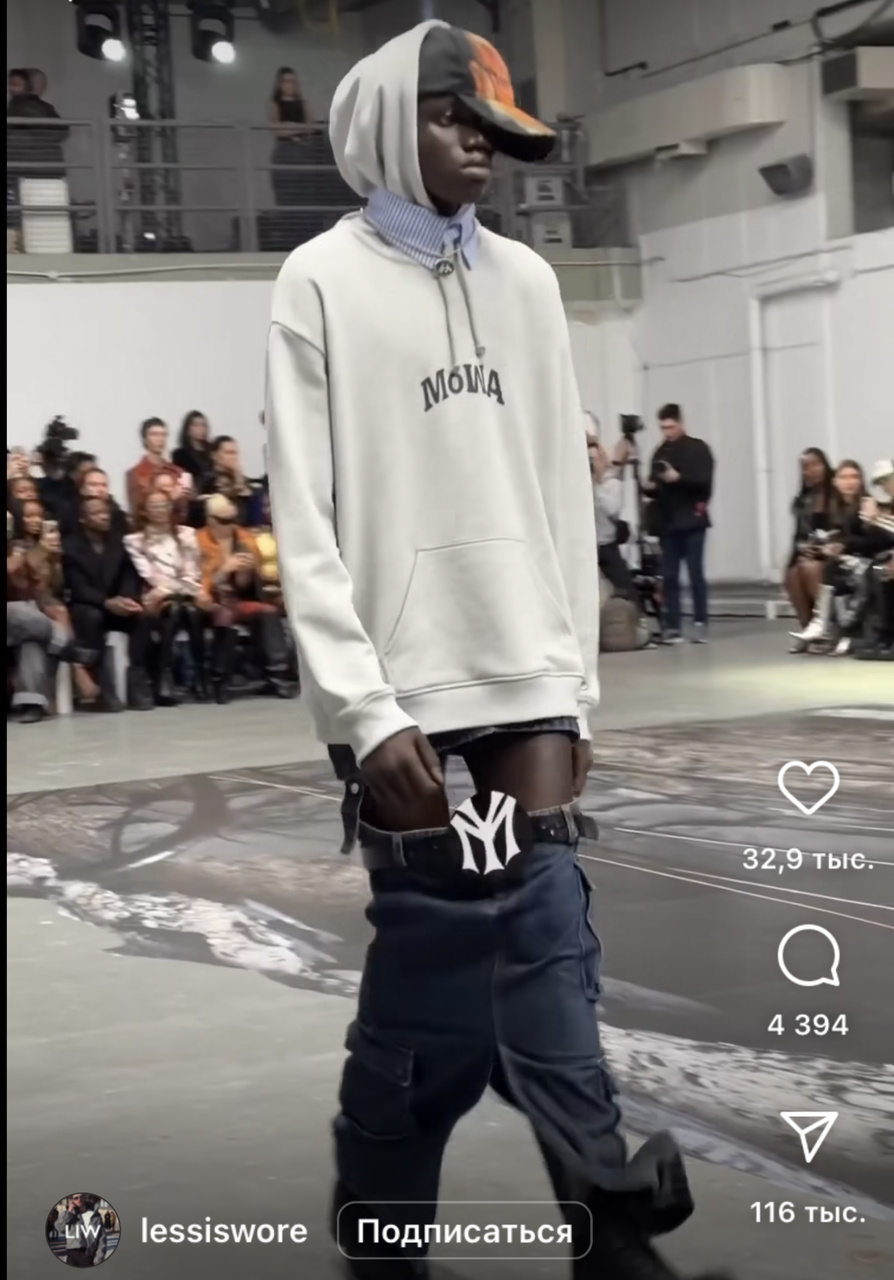The height and width of the screenshot is (1280, 894).
Task: Tap the Подписаться button to follow
Action: coord(464,1231)
